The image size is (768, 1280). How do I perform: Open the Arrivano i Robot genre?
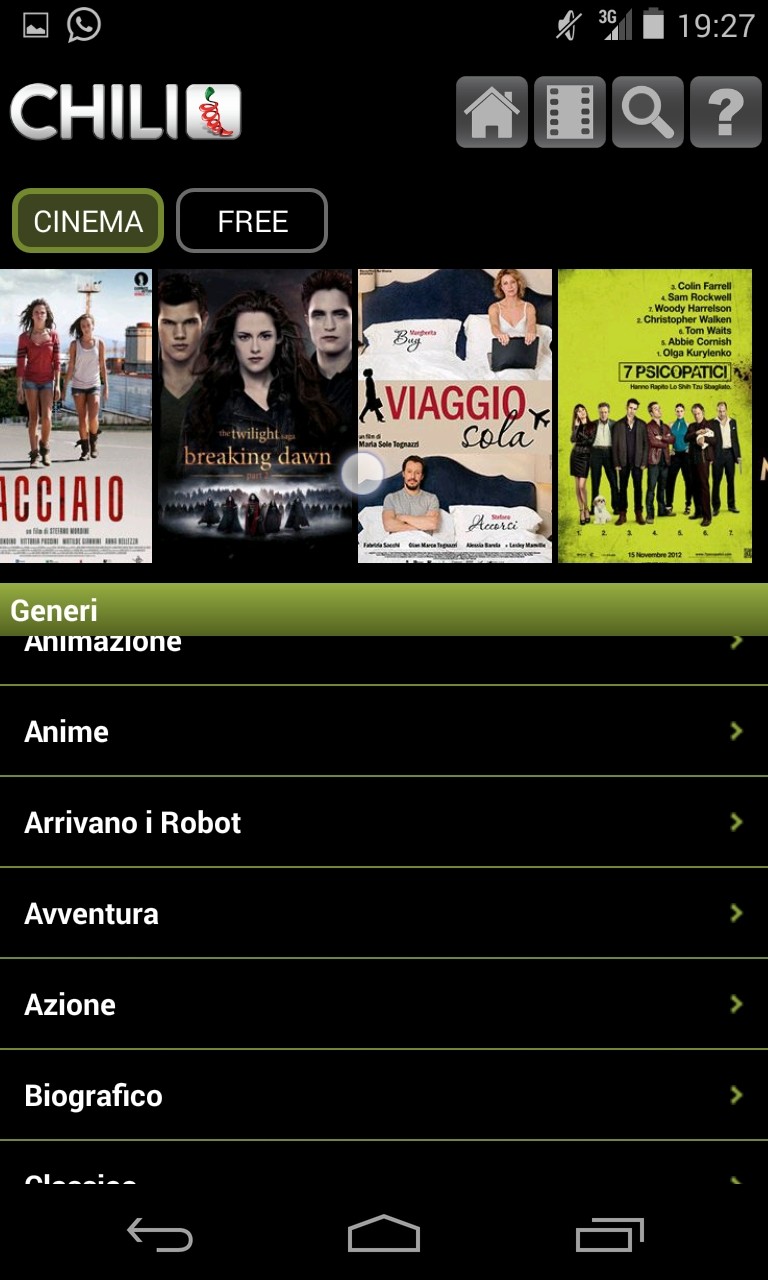pyautogui.click(x=384, y=822)
